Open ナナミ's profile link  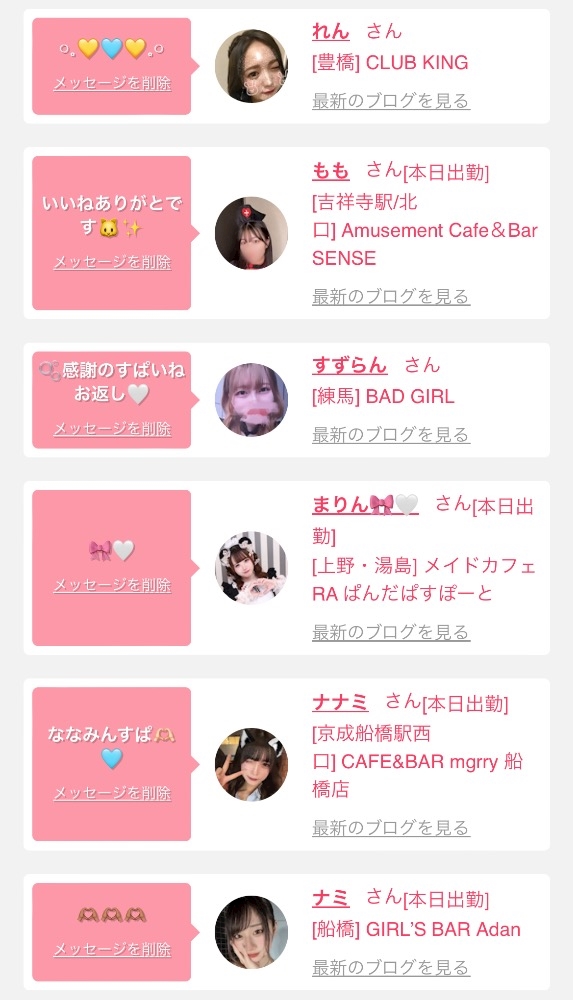(x=340, y=702)
